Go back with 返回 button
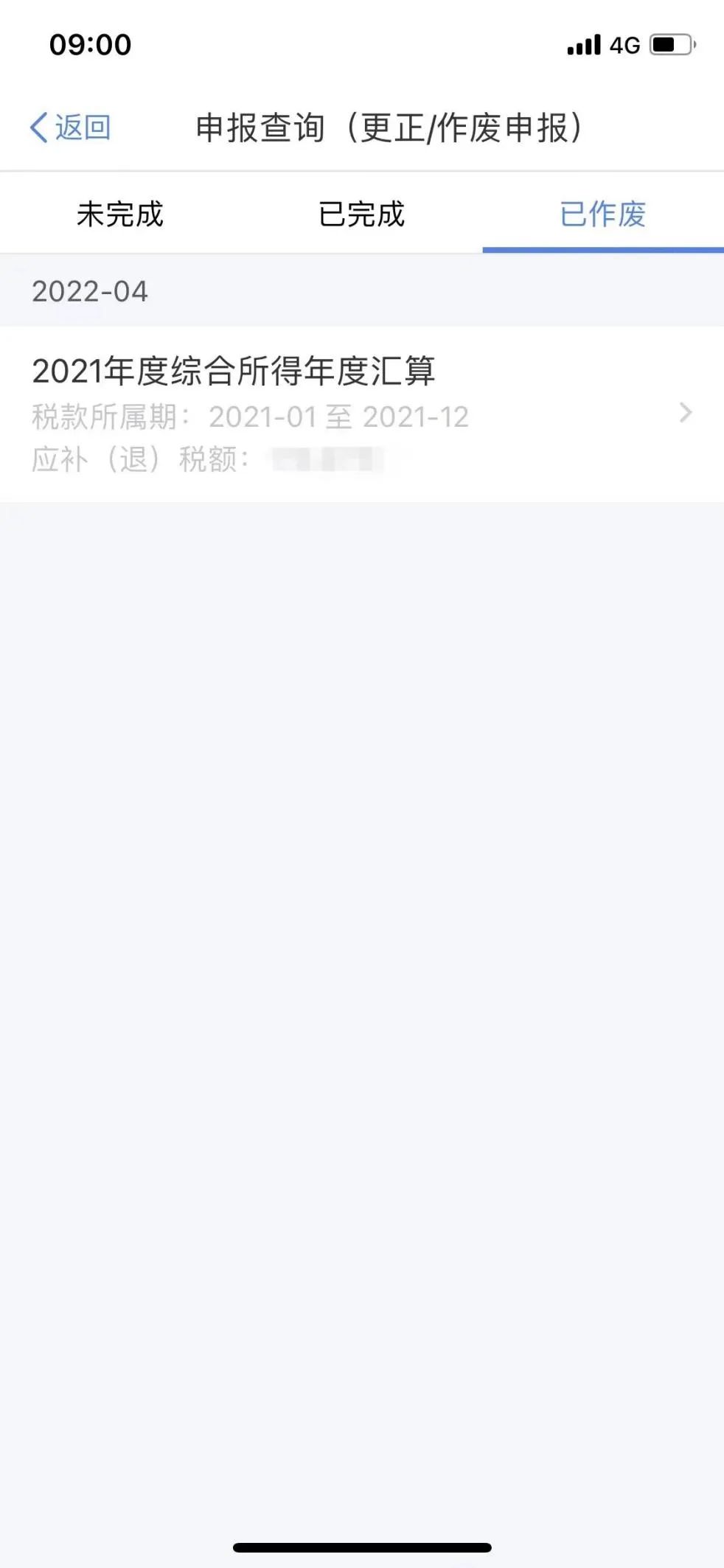This screenshot has height=1568, width=724. click(70, 128)
